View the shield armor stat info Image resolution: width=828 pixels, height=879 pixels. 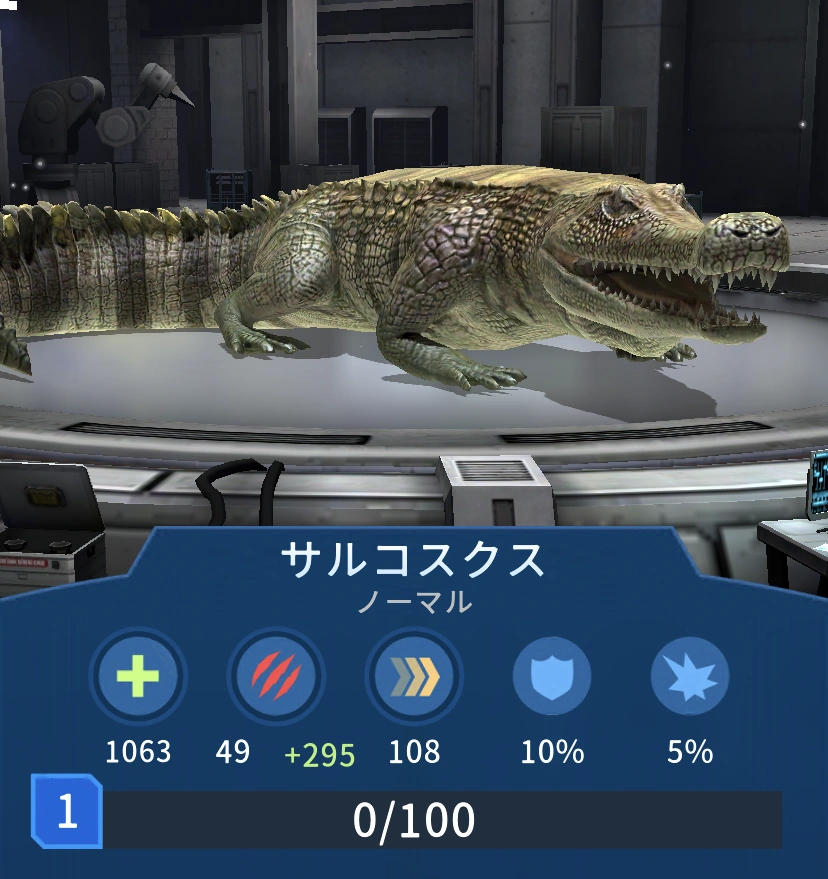click(x=552, y=677)
